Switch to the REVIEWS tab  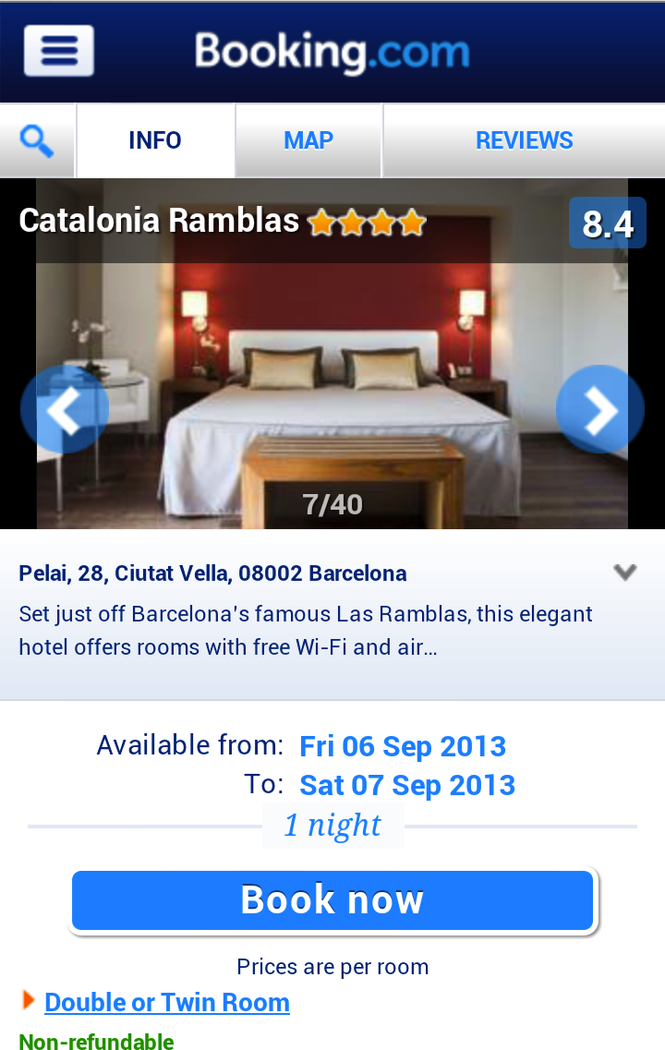pos(524,141)
